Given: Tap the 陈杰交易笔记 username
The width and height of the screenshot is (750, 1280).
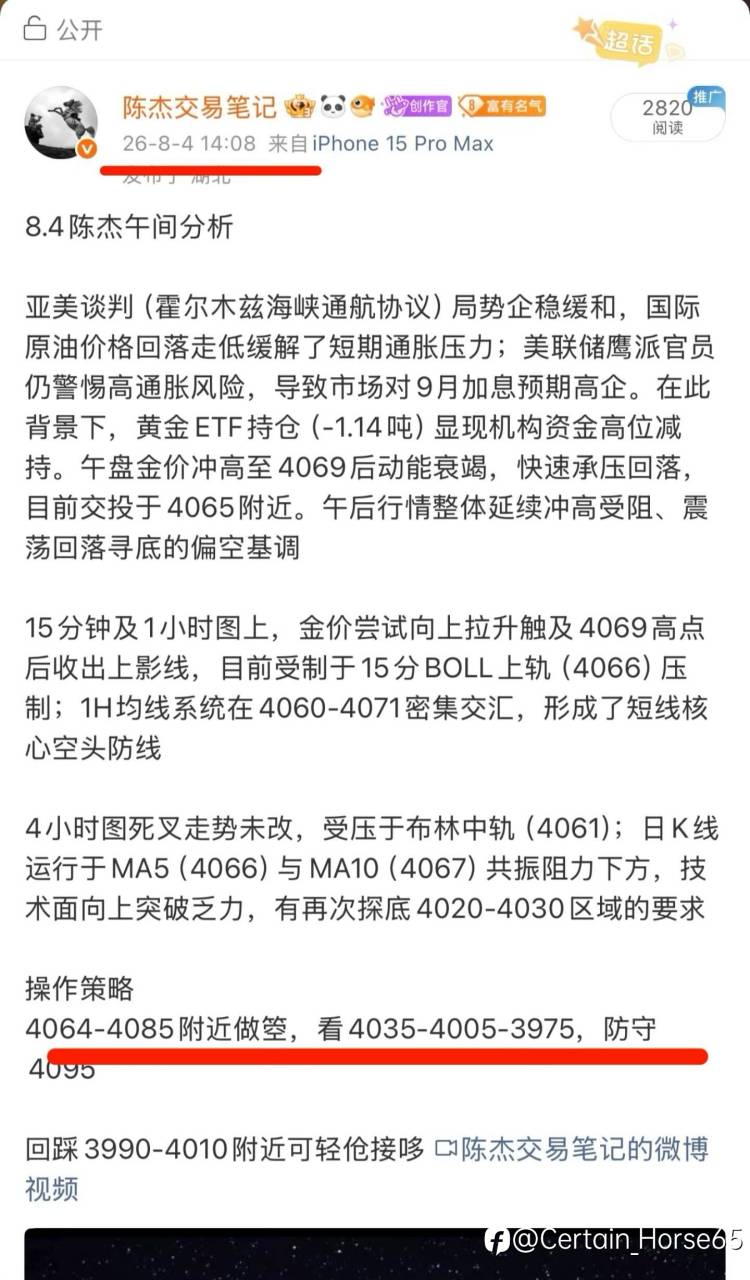Looking at the screenshot, I should (x=200, y=106).
